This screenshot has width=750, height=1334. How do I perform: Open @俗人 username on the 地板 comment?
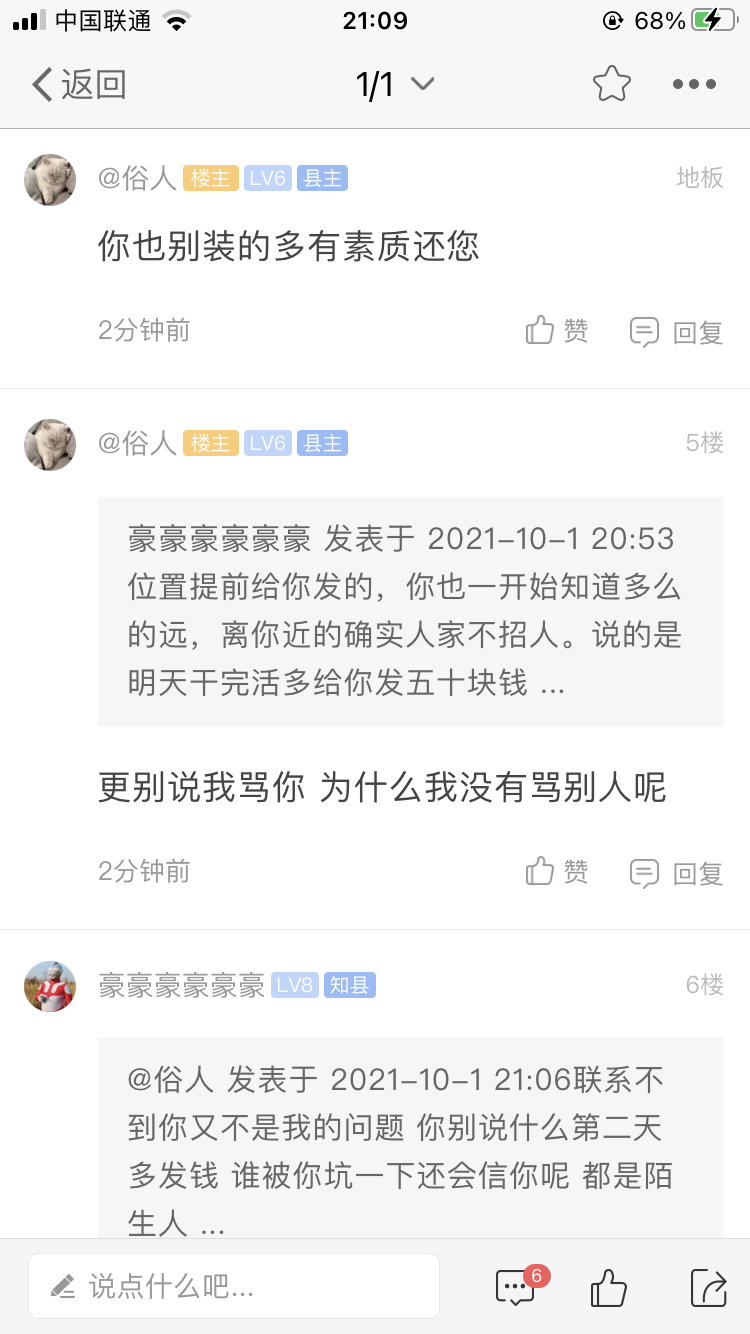pos(137,179)
